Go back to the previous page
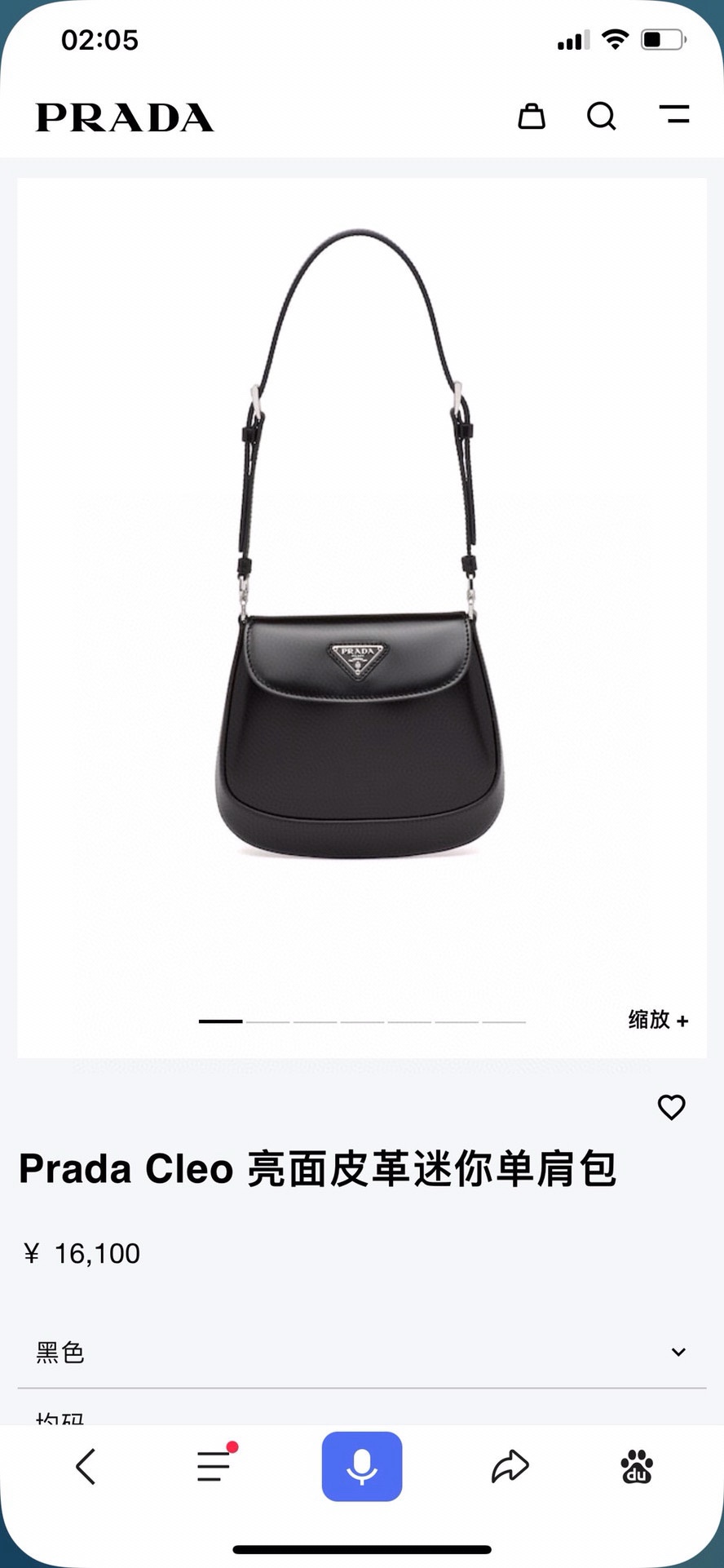The width and height of the screenshot is (724, 1568). pos(86,1466)
